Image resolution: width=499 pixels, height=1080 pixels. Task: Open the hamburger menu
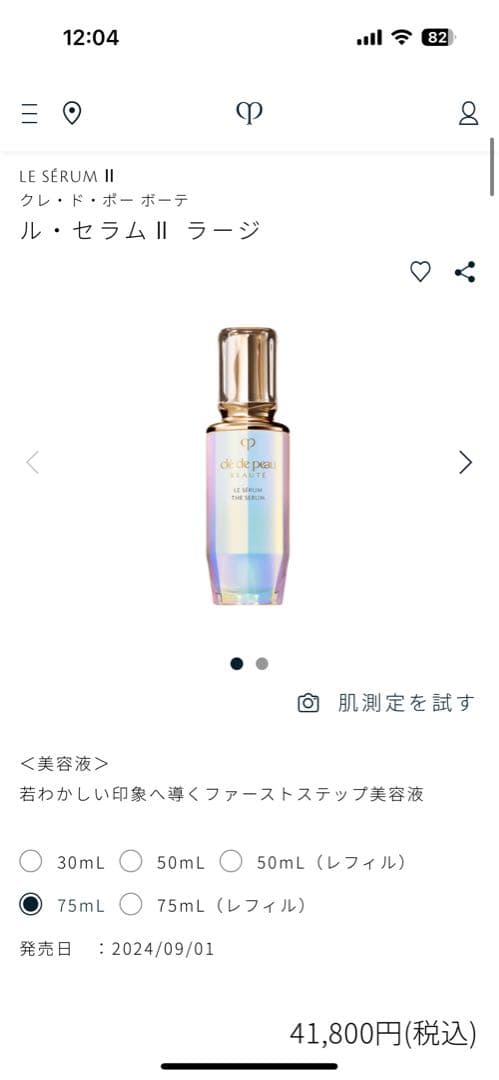click(x=29, y=113)
